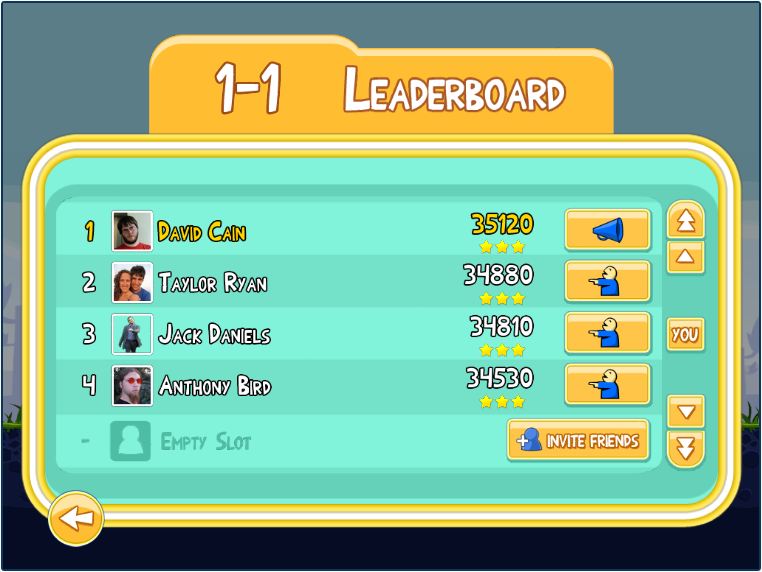This screenshot has width=762, height=572.
Task: Go back using the arrow button
Action: pos(76,518)
